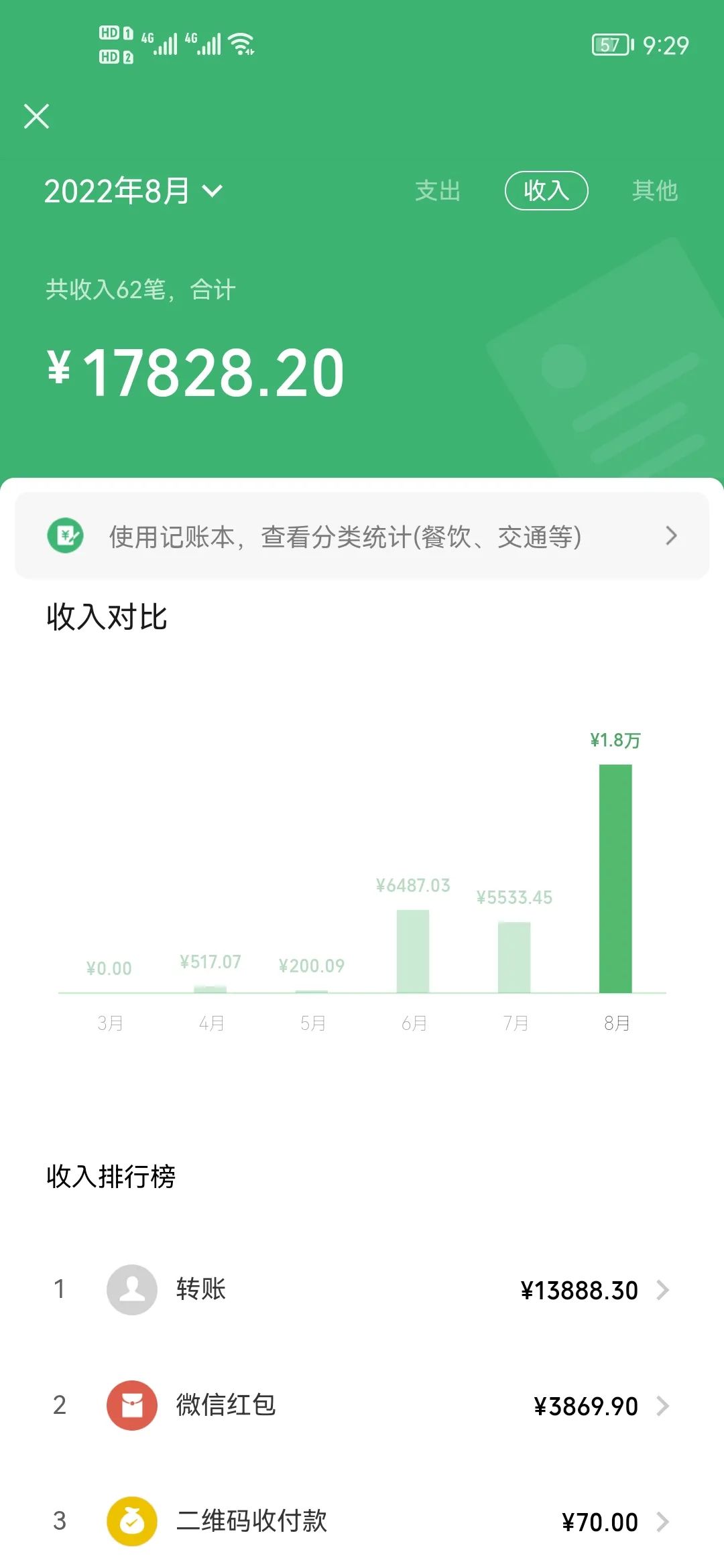Select the 8月 bar in the chart
This screenshot has width=724, height=1568.
pos(615,878)
